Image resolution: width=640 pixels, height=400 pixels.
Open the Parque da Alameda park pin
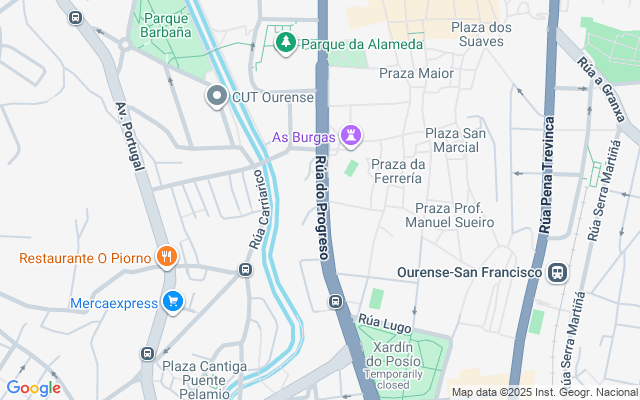click(286, 43)
